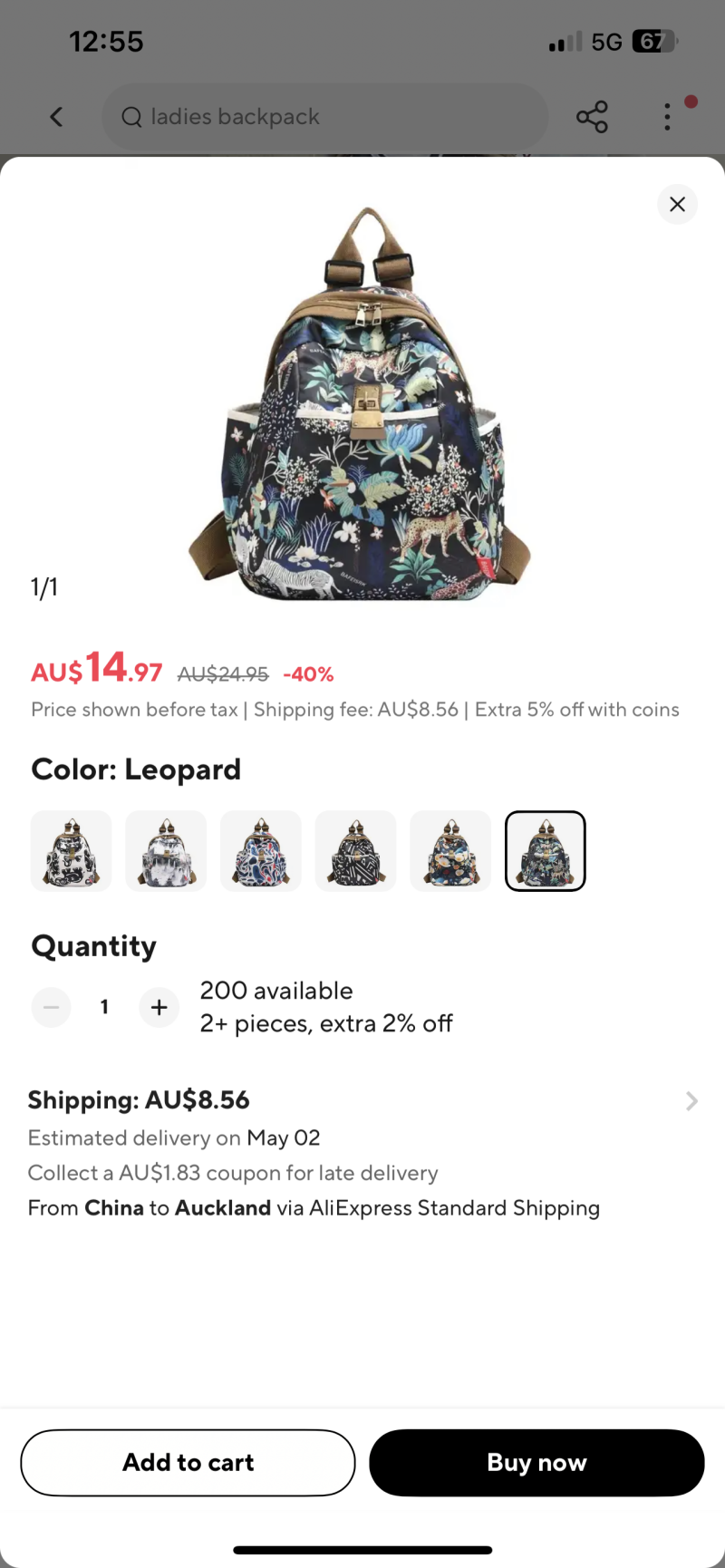The width and height of the screenshot is (725, 1568).
Task: Choose the fifth navy floral color swatch
Action: click(450, 851)
